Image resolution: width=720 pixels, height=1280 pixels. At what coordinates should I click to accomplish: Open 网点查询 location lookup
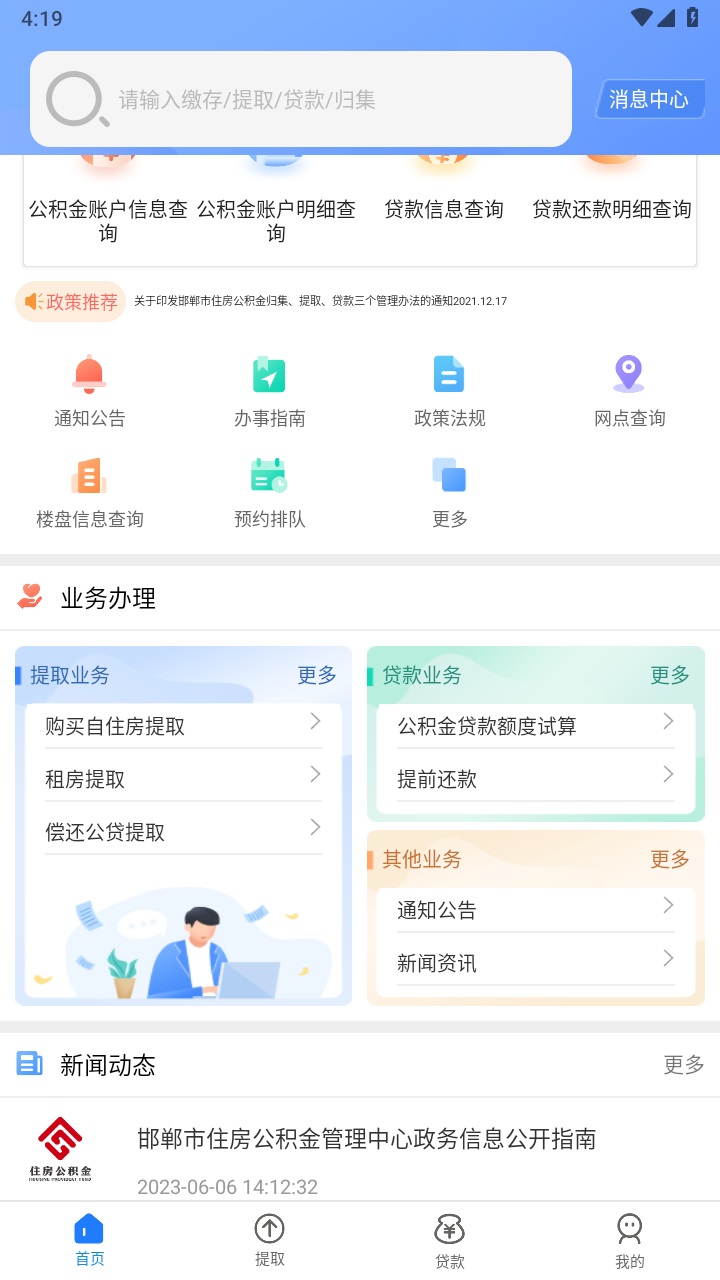[x=629, y=391]
